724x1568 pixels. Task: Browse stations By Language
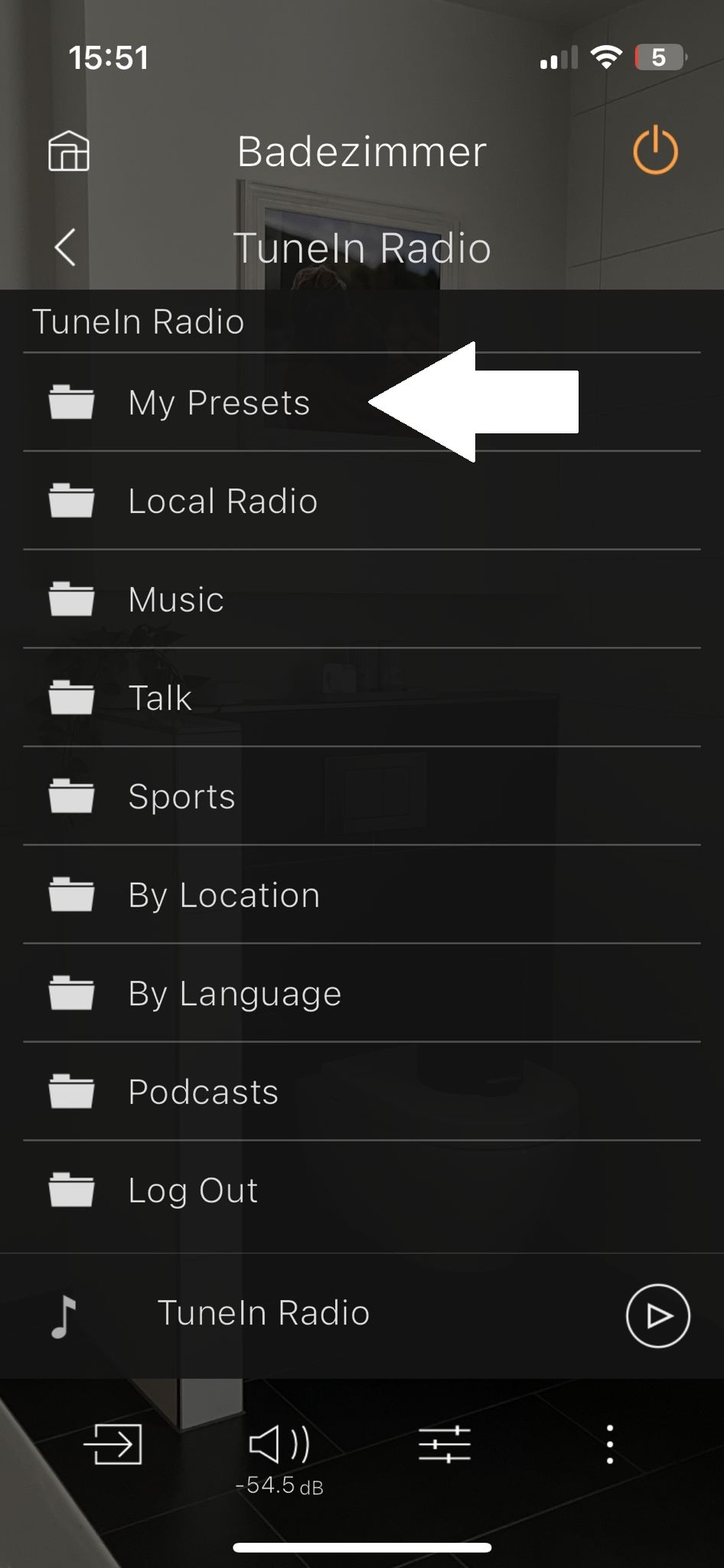tap(234, 994)
